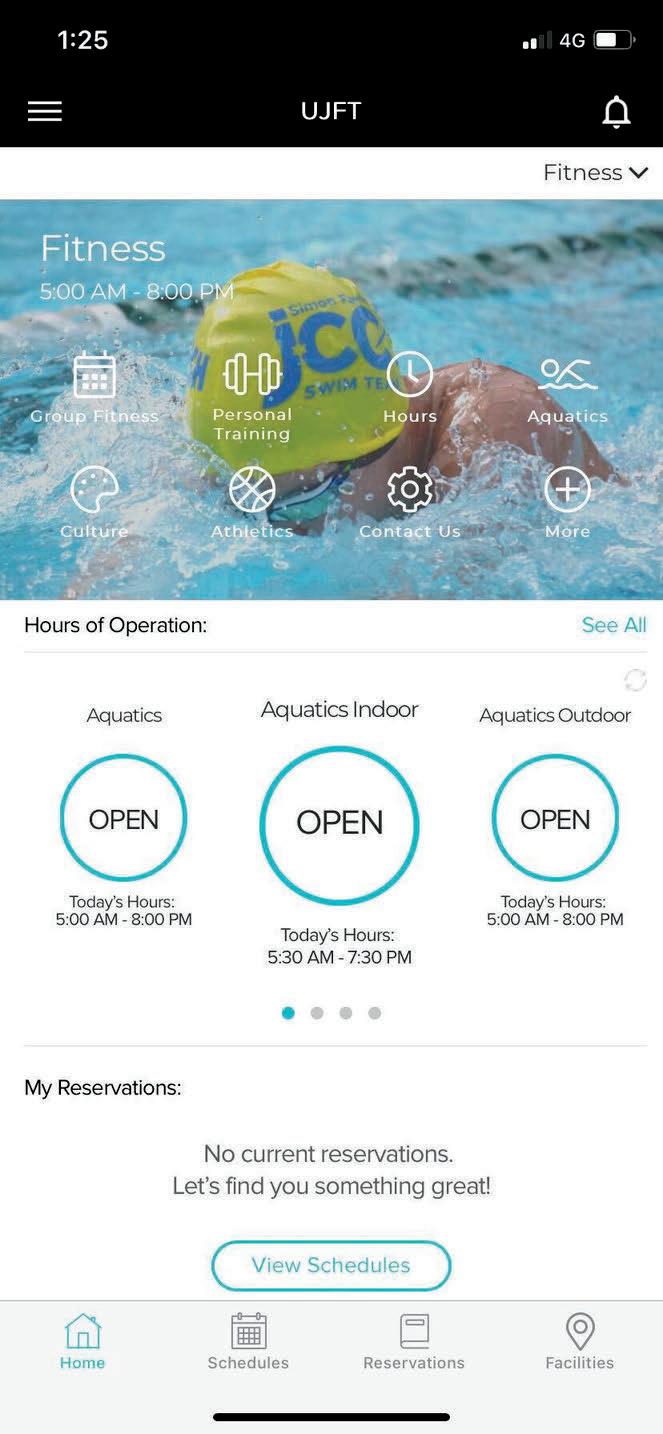Tap the View Schedules button

tap(331, 1265)
